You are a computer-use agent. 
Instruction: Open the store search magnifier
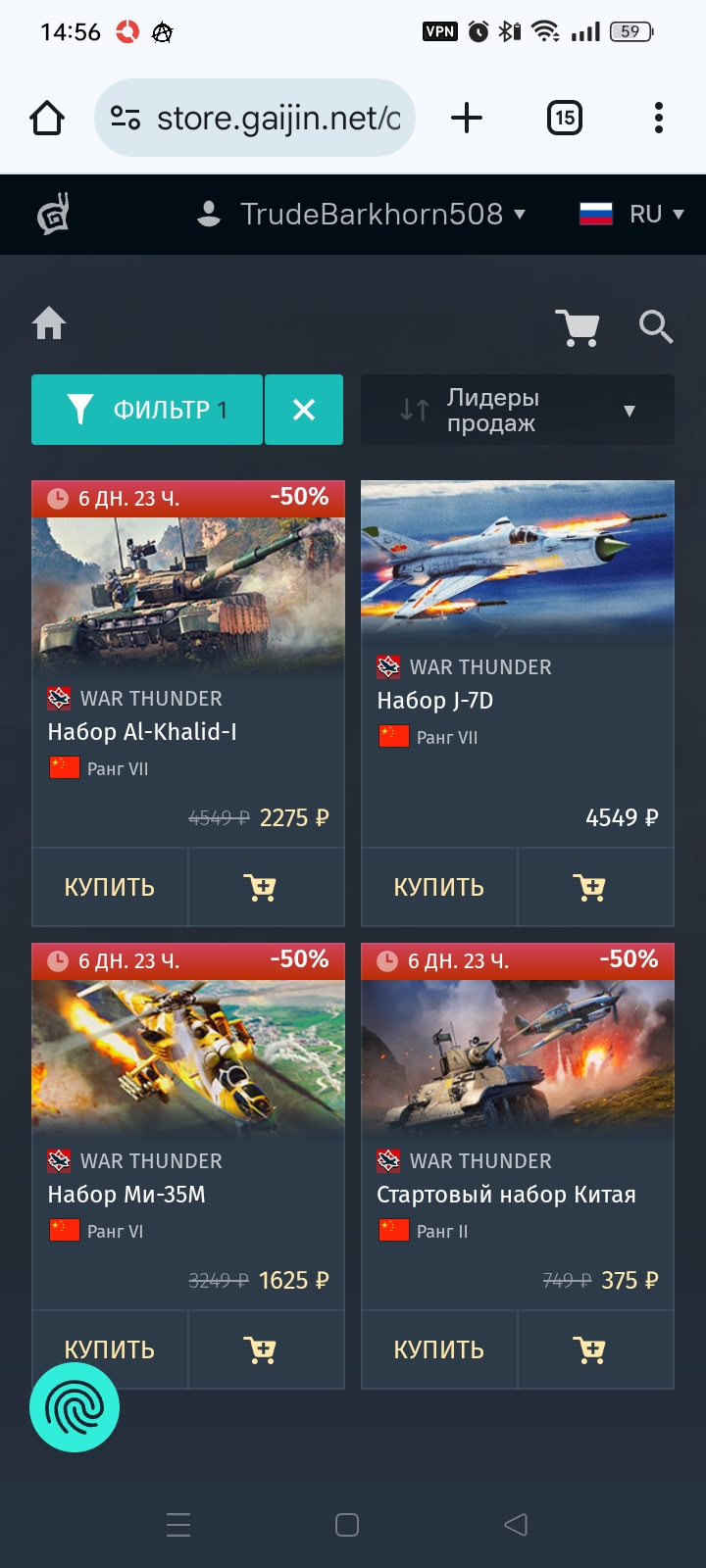[656, 326]
